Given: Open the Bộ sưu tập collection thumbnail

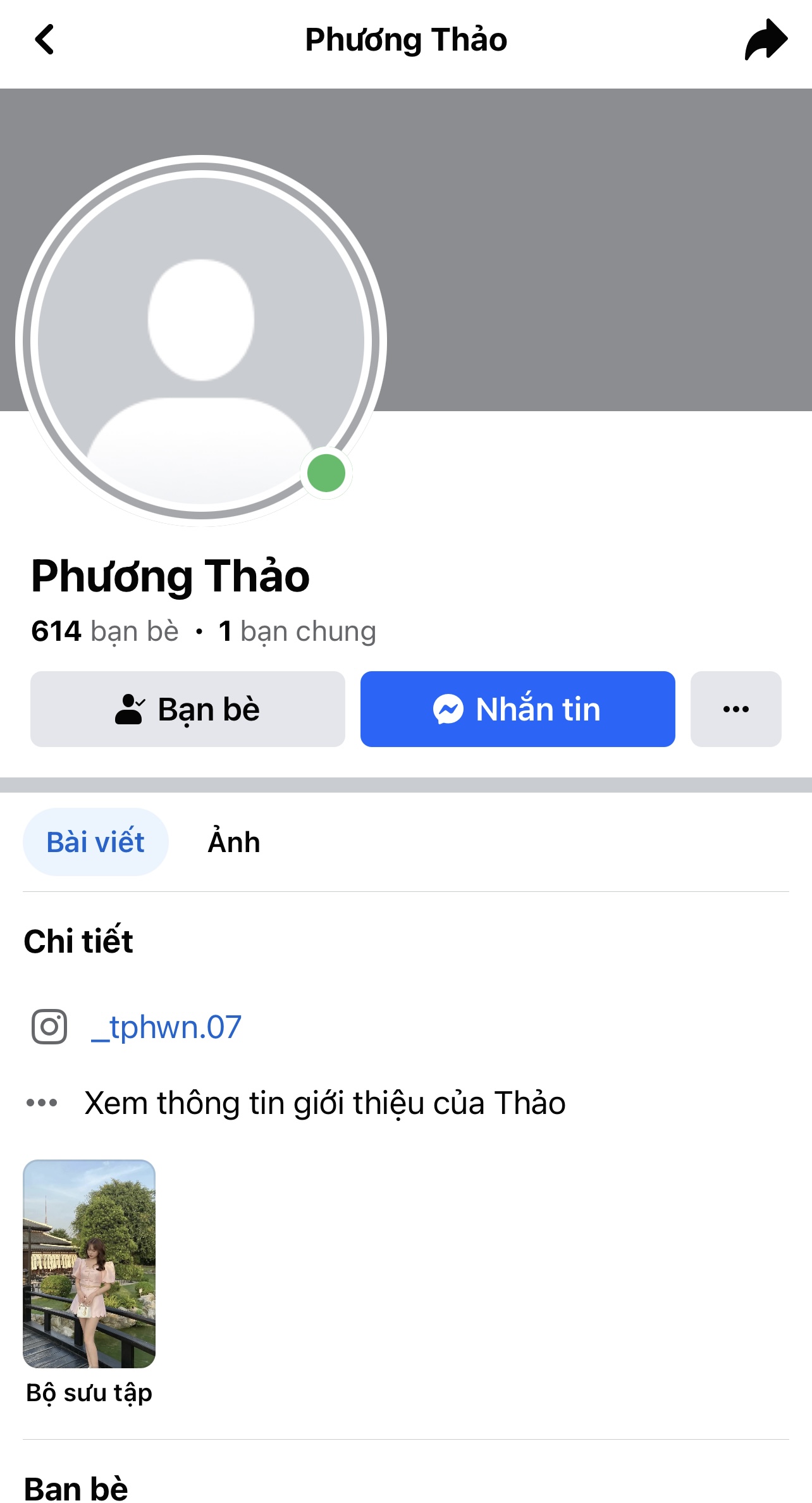Looking at the screenshot, I should [x=89, y=1264].
